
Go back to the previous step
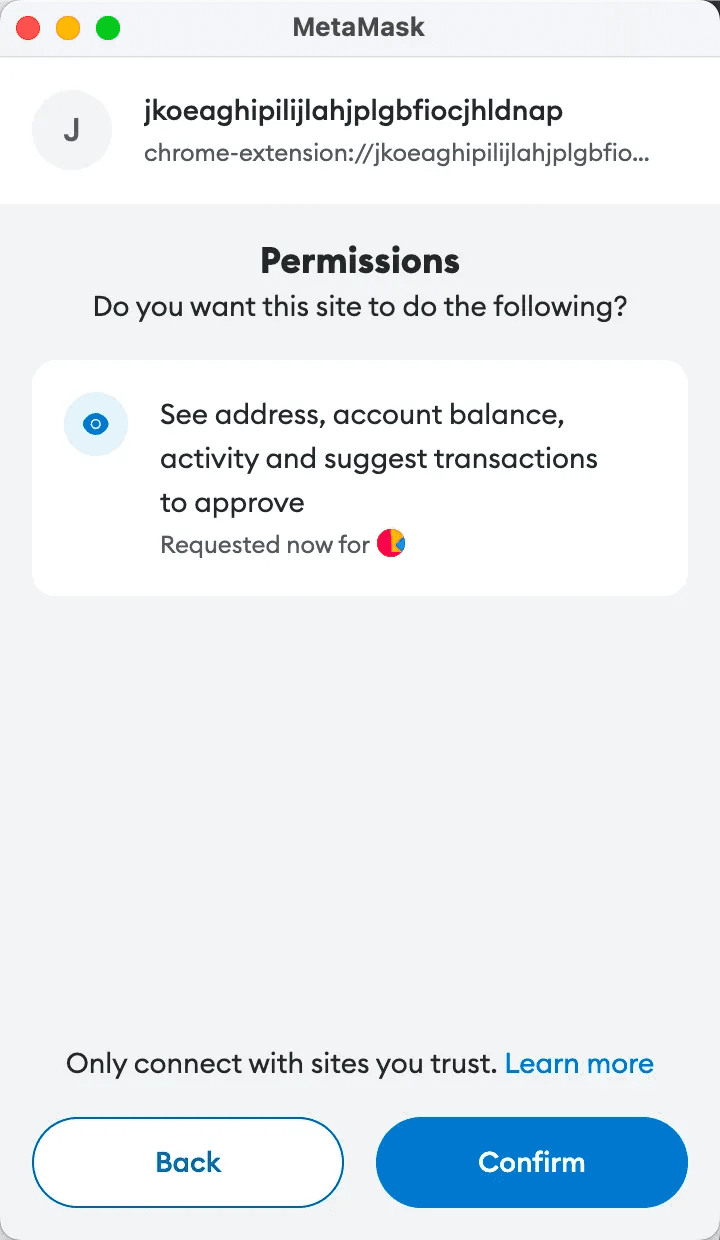[x=188, y=1162]
